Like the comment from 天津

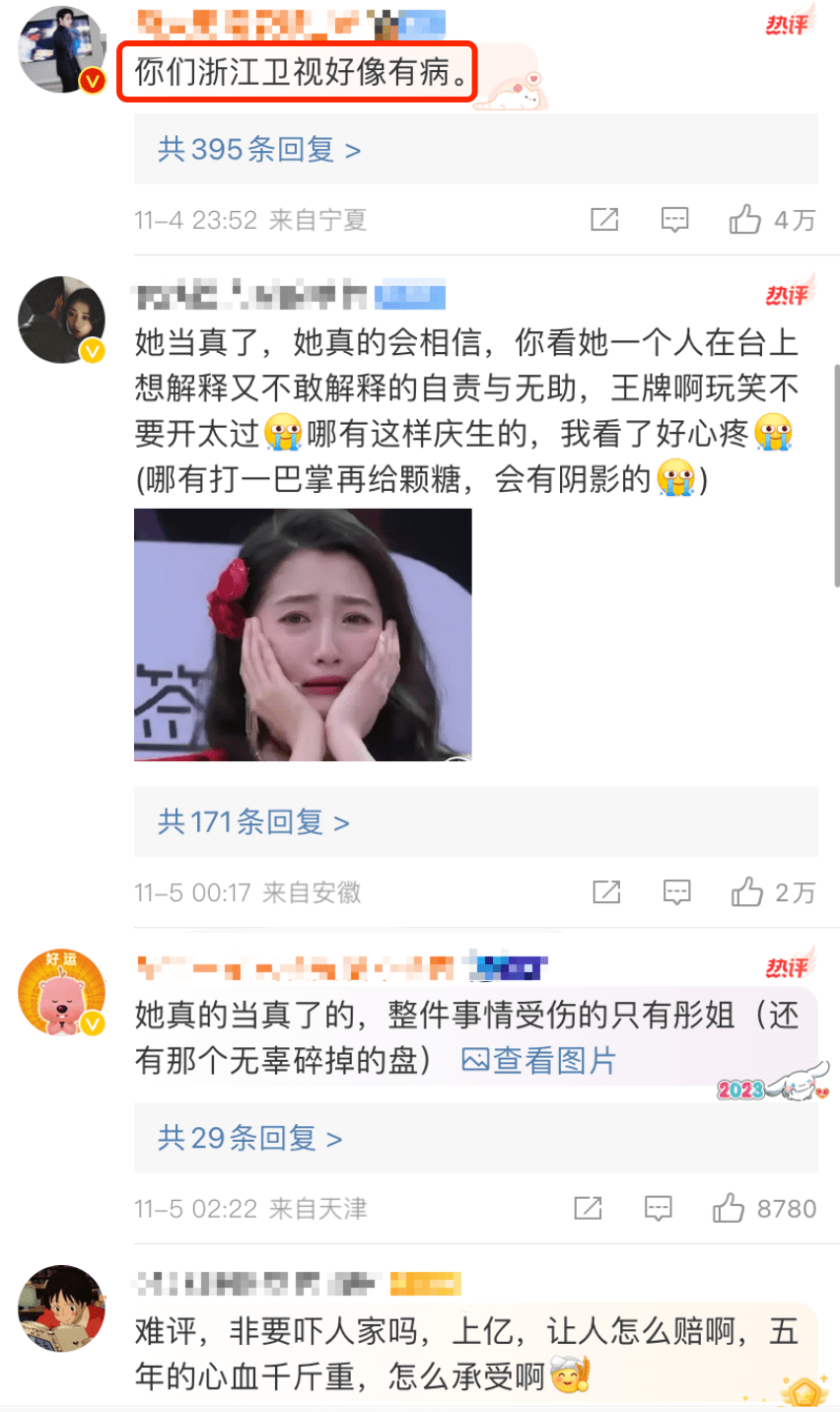click(729, 1209)
